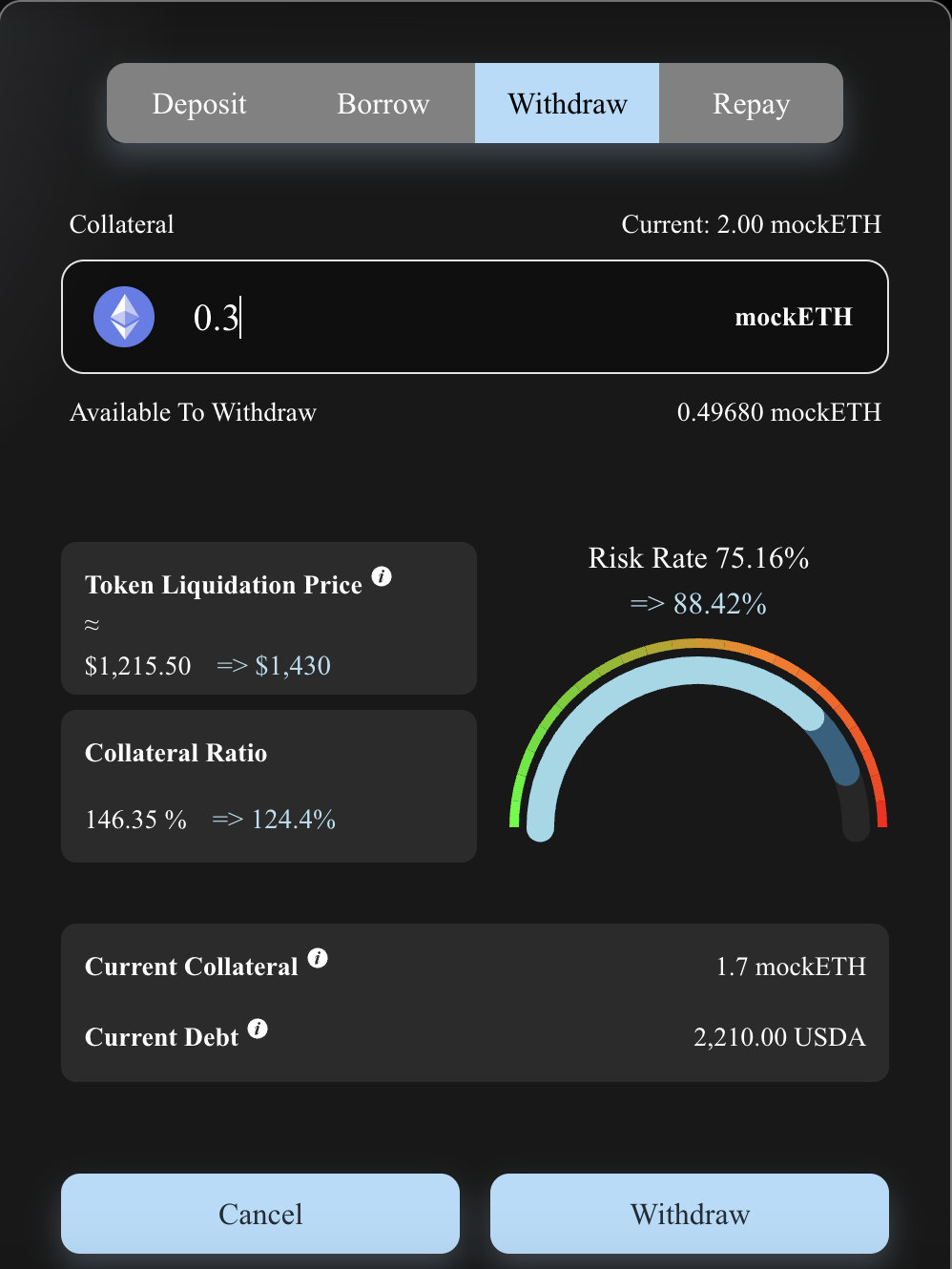Select the Withdraw tab

pyautogui.click(x=567, y=104)
